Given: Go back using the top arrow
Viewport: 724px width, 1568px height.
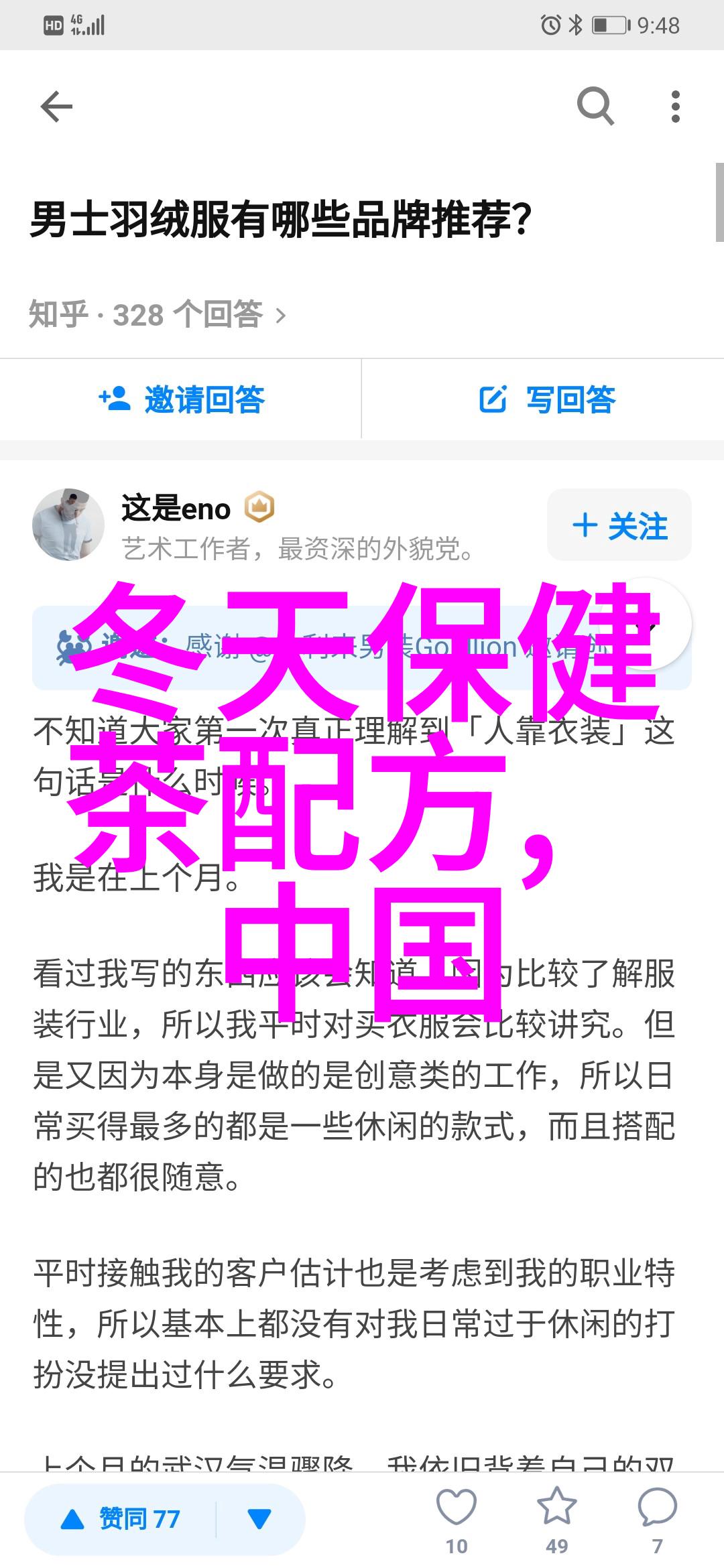Looking at the screenshot, I should click(x=56, y=107).
